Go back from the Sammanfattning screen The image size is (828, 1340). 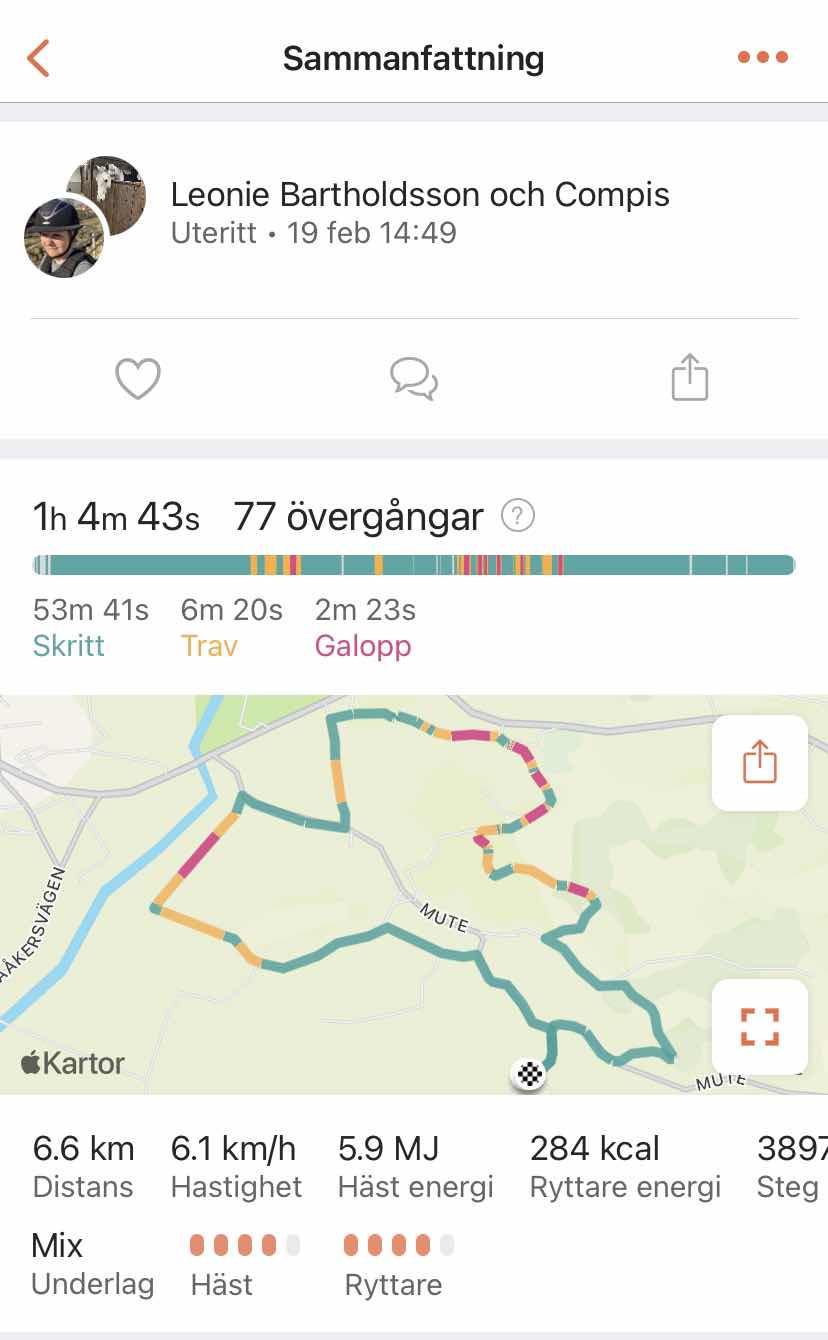(38, 58)
